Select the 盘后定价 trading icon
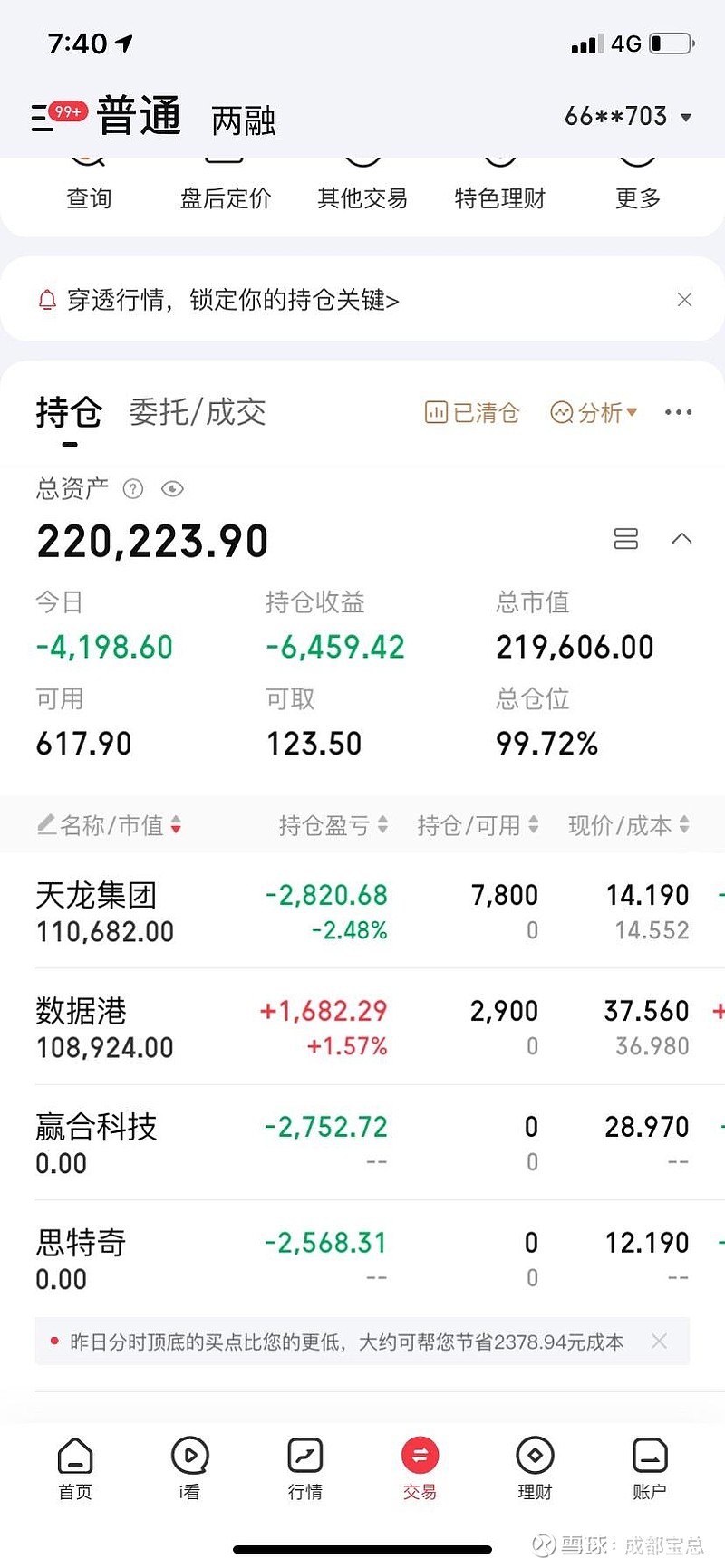Viewport: 725px width, 1568px height. (x=225, y=181)
